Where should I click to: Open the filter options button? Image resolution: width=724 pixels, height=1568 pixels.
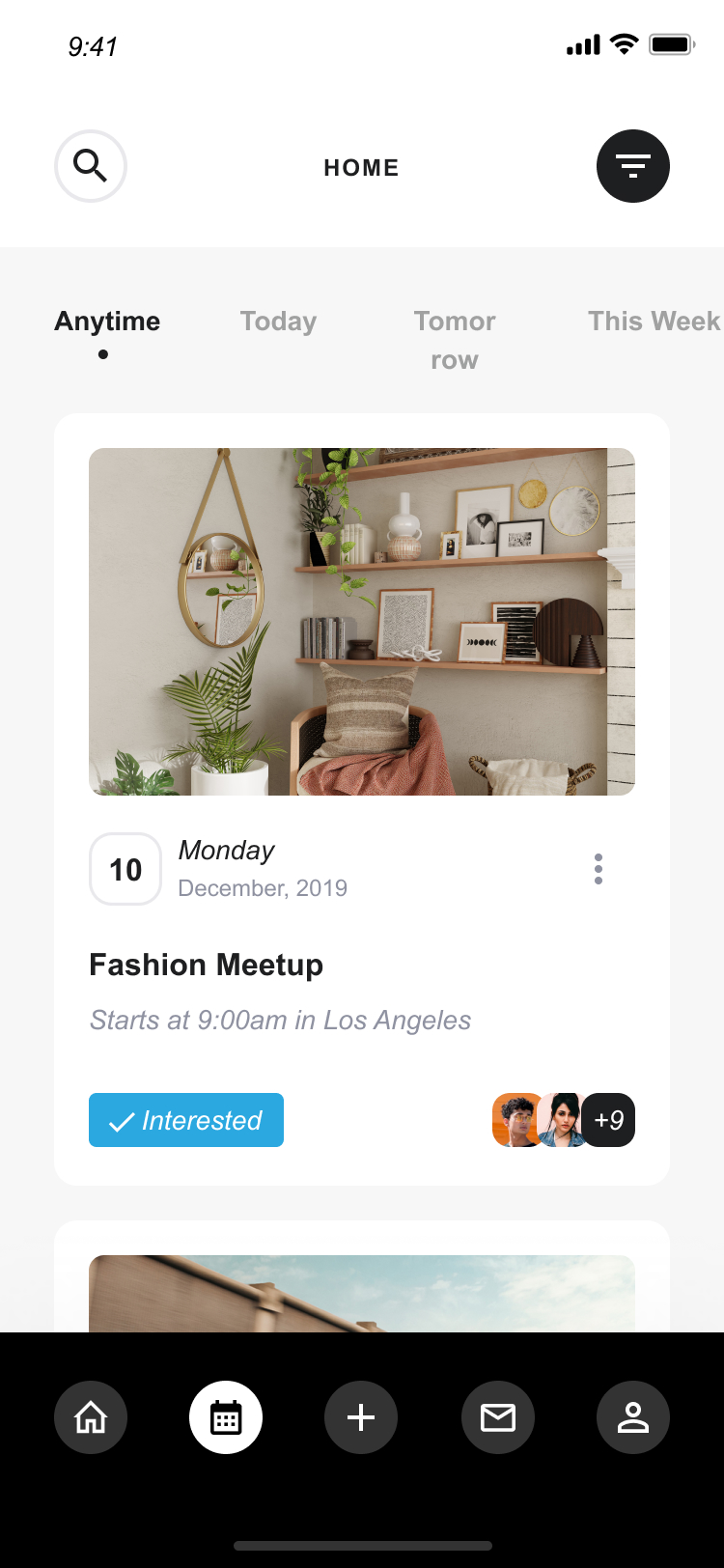[632, 166]
